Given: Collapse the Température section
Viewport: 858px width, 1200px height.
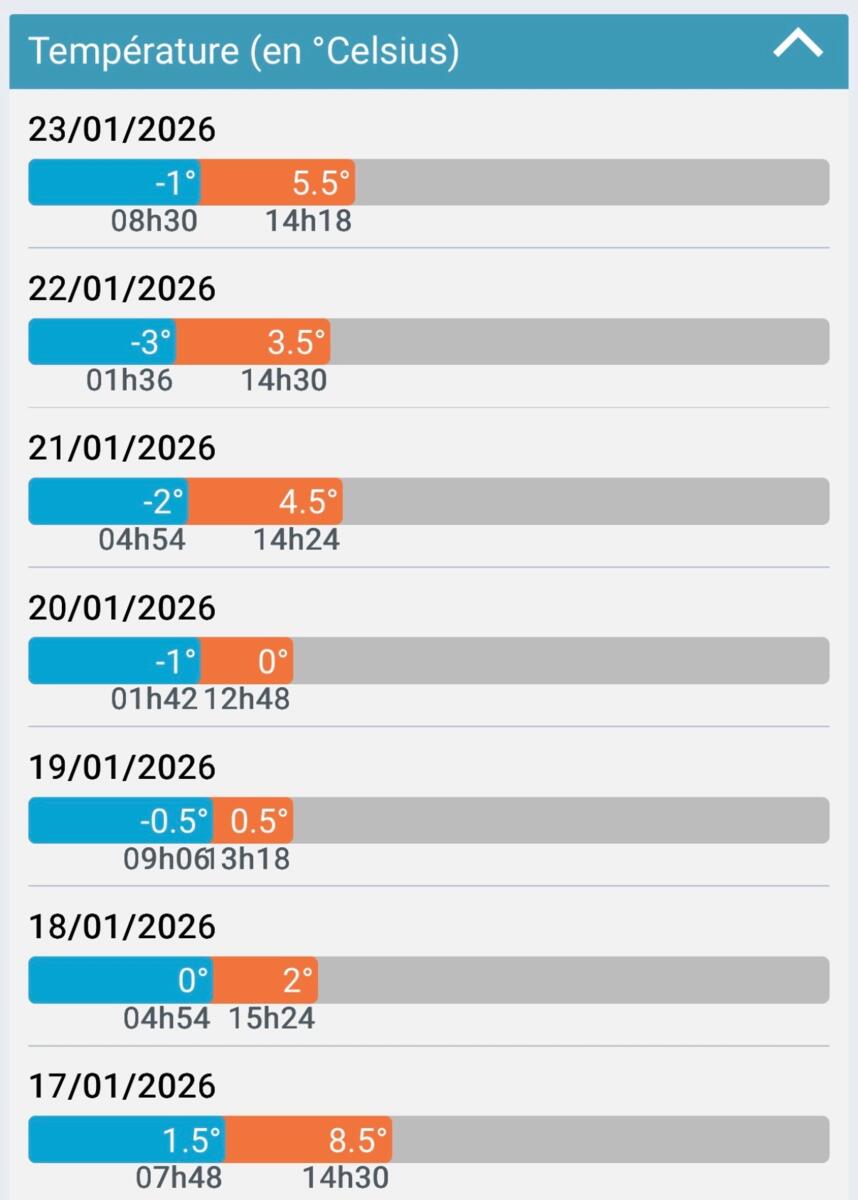Looking at the screenshot, I should coord(797,46).
